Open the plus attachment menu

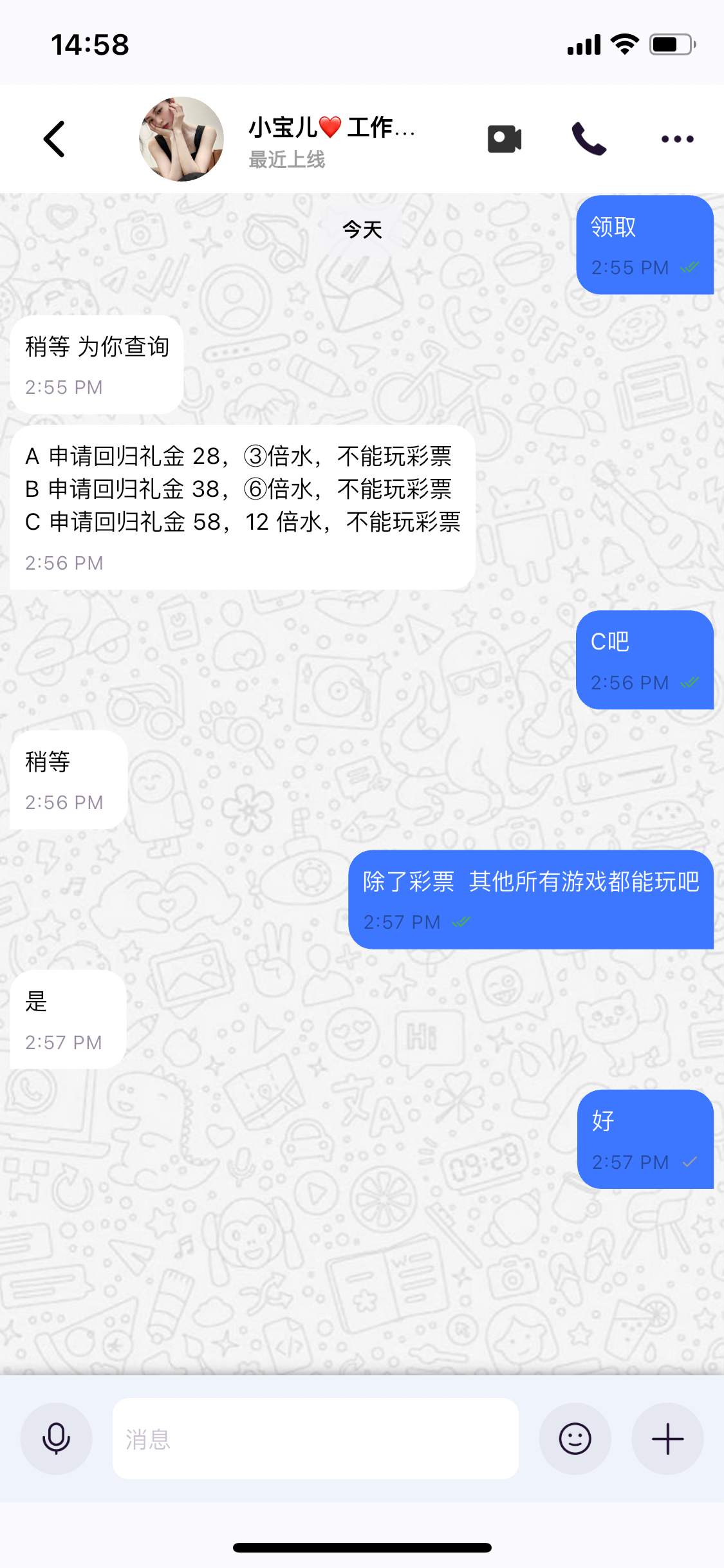pyautogui.click(x=667, y=1439)
